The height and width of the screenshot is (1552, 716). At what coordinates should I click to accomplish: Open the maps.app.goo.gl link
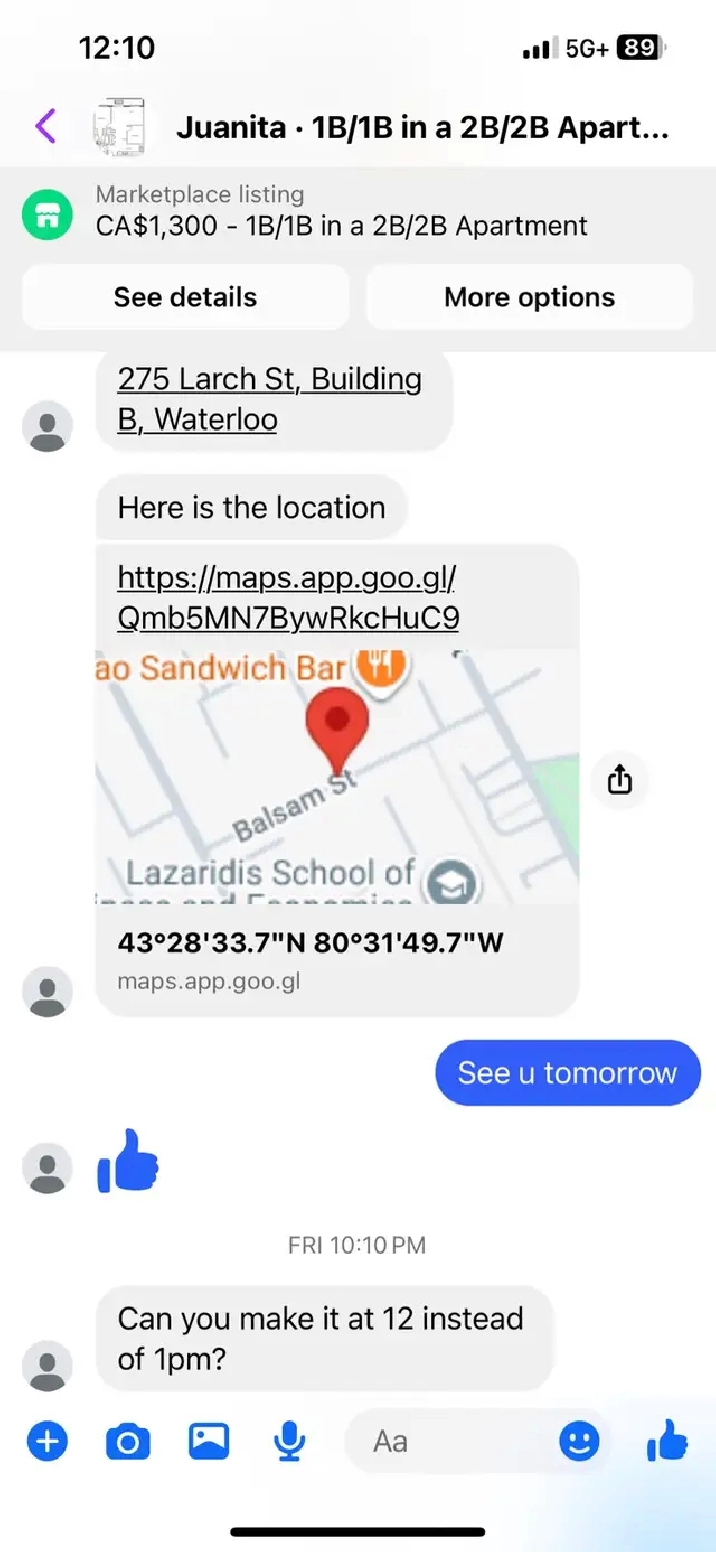288,598
